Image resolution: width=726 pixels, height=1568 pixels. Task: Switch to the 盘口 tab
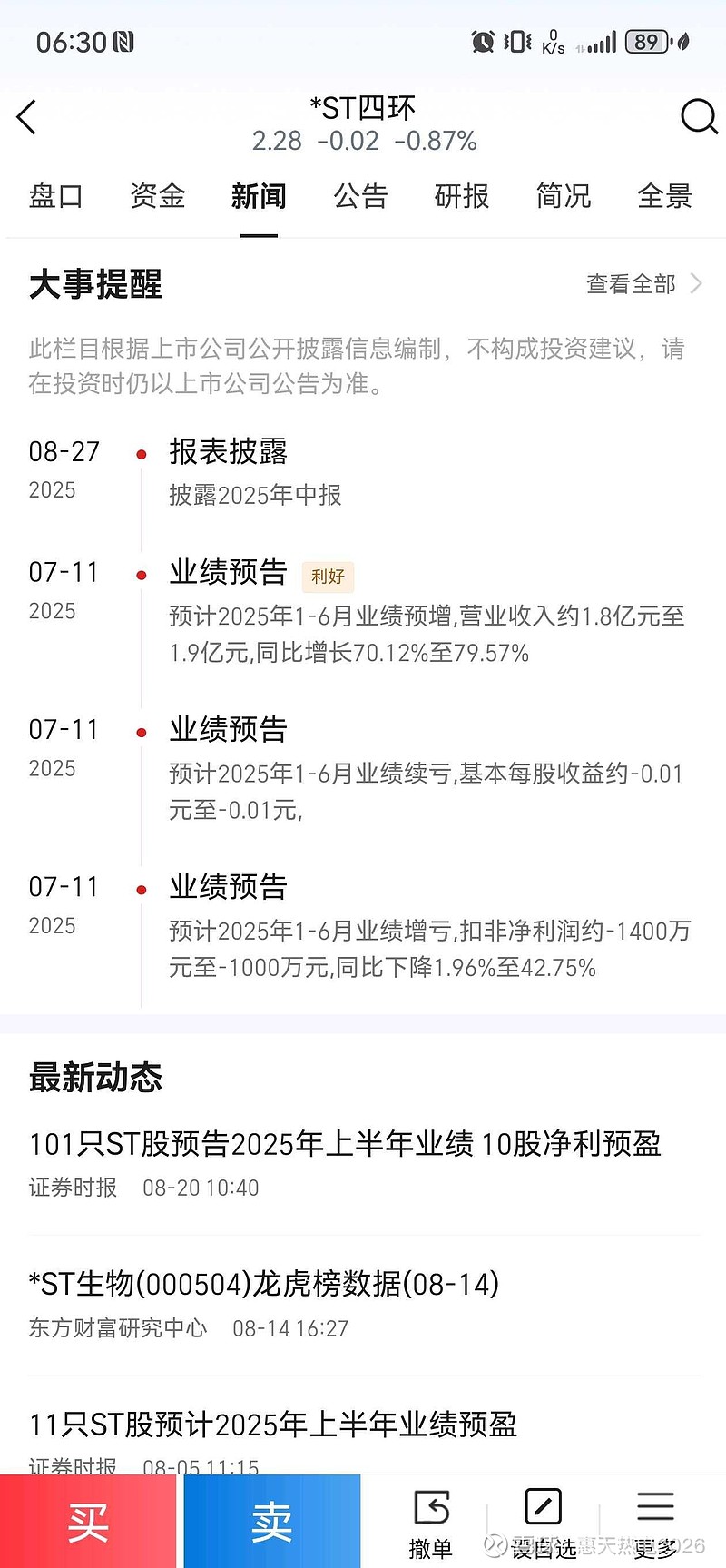click(56, 196)
